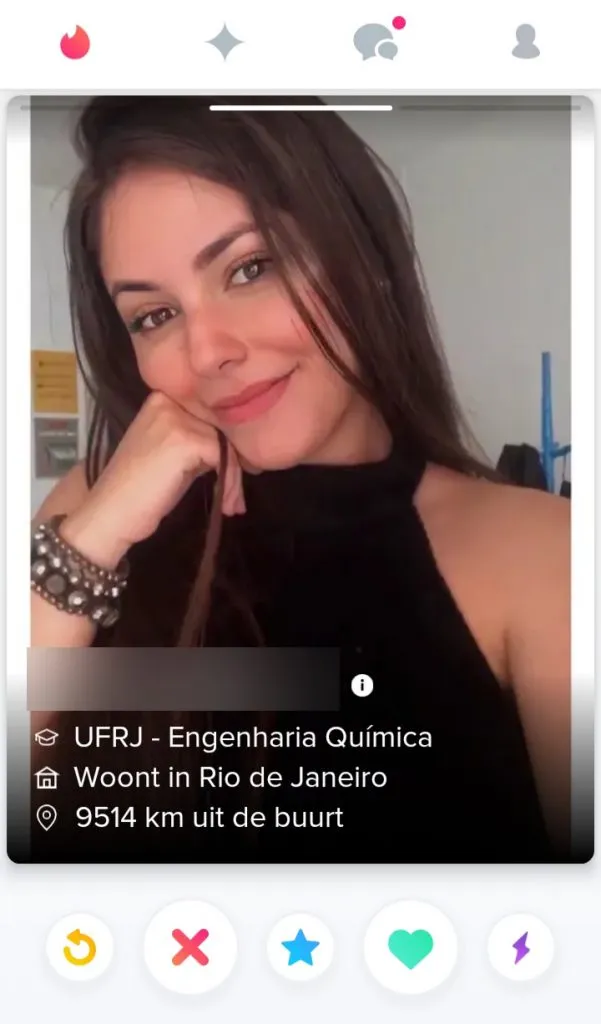Image resolution: width=601 pixels, height=1024 pixels.
Task: Open profile details info icon
Action: click(x=362, y=685)
